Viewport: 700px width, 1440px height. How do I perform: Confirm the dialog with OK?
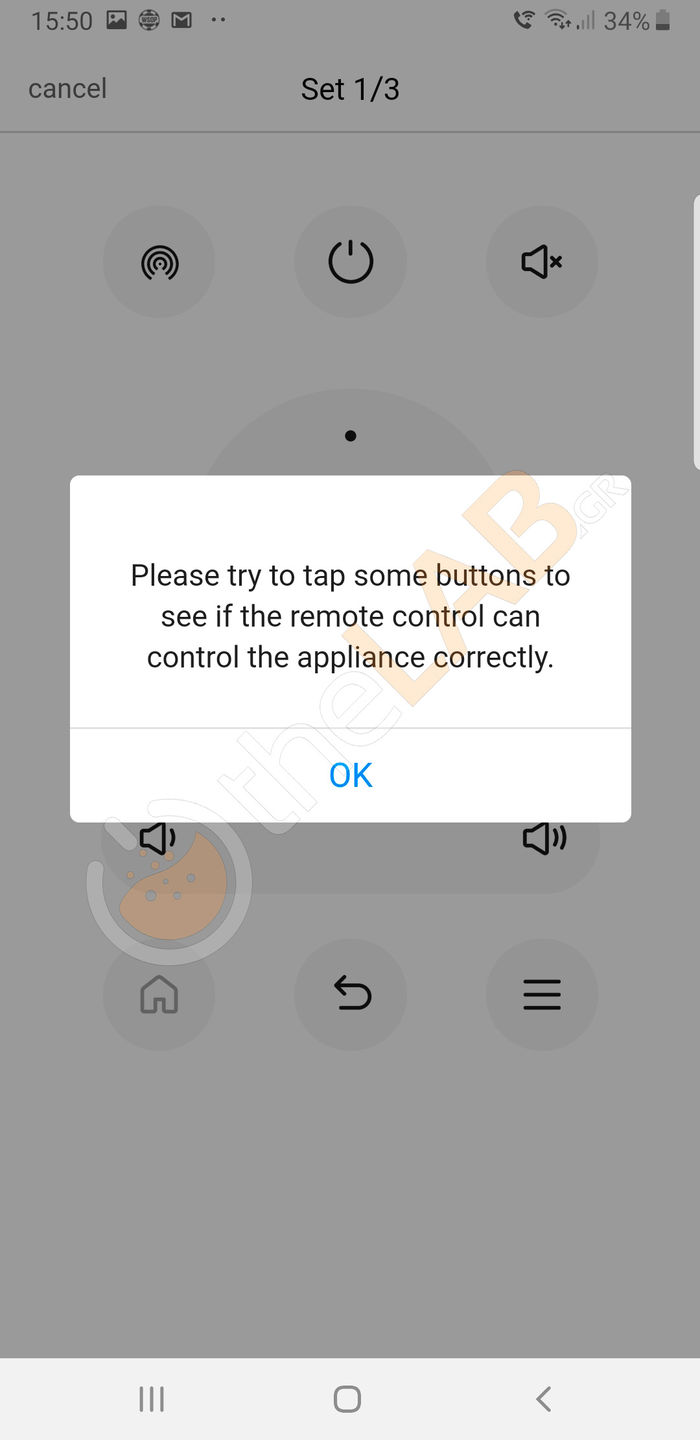[x=350, y=775]
